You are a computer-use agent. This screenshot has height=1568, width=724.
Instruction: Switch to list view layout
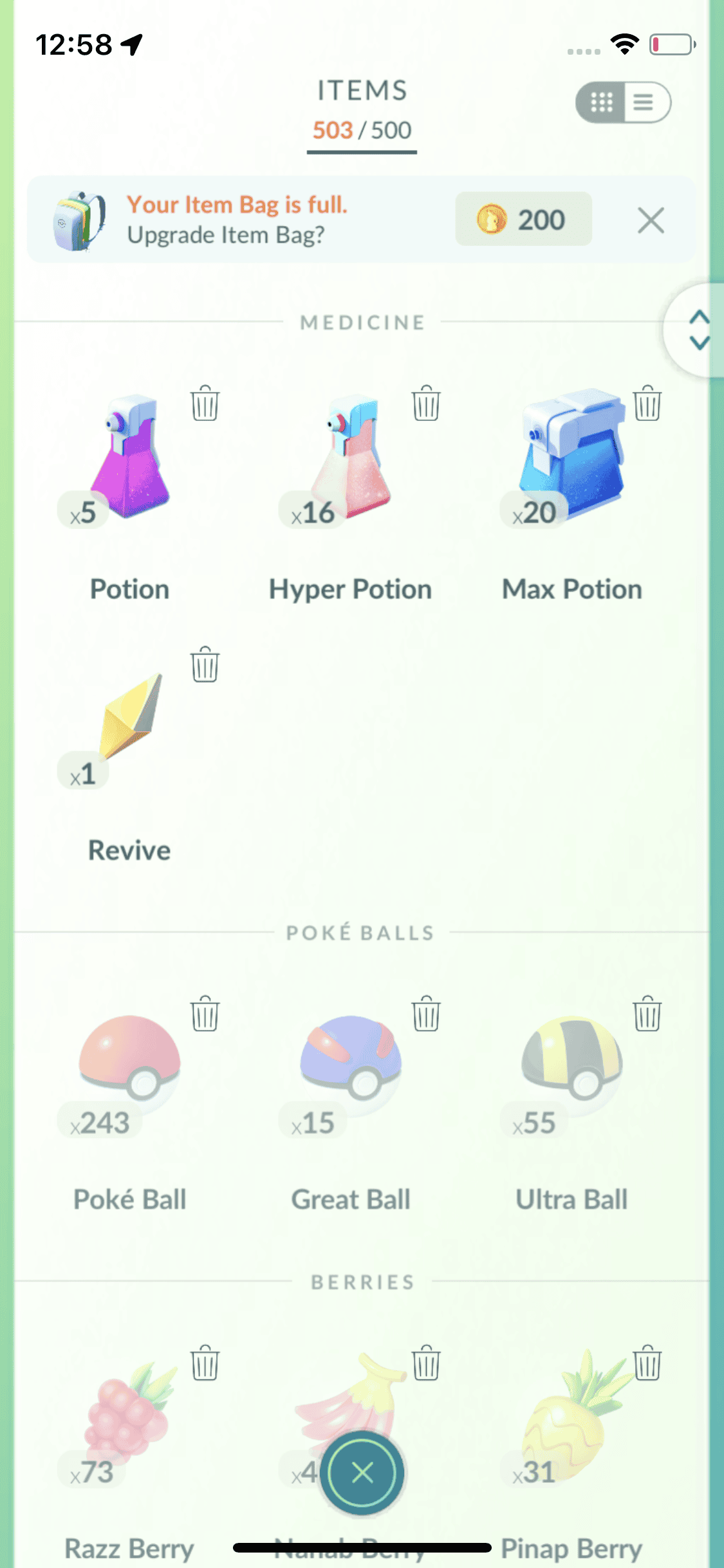point(645,102)
